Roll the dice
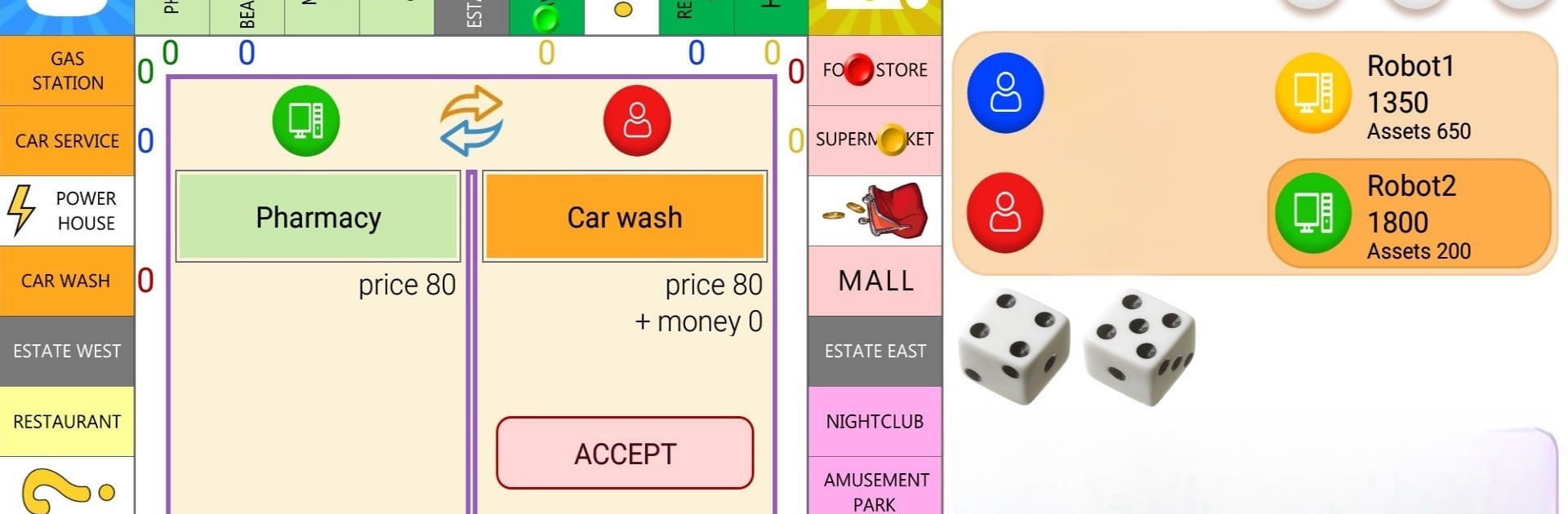The height and width of the screenshot is (514, 1568). click(x=1076, y=347)
